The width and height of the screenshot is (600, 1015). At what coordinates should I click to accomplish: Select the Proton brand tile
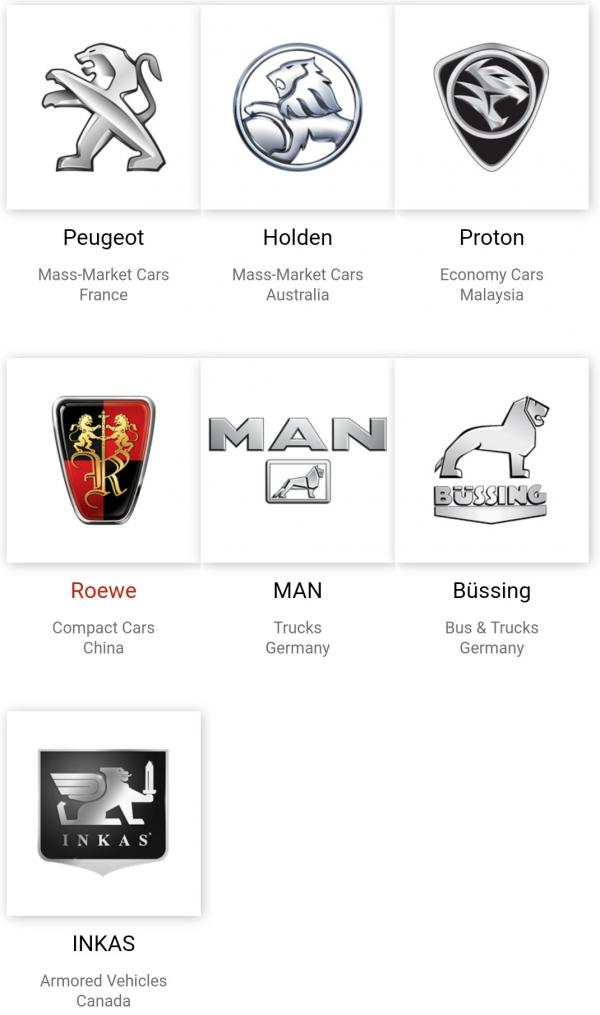(x=491, y=108)
